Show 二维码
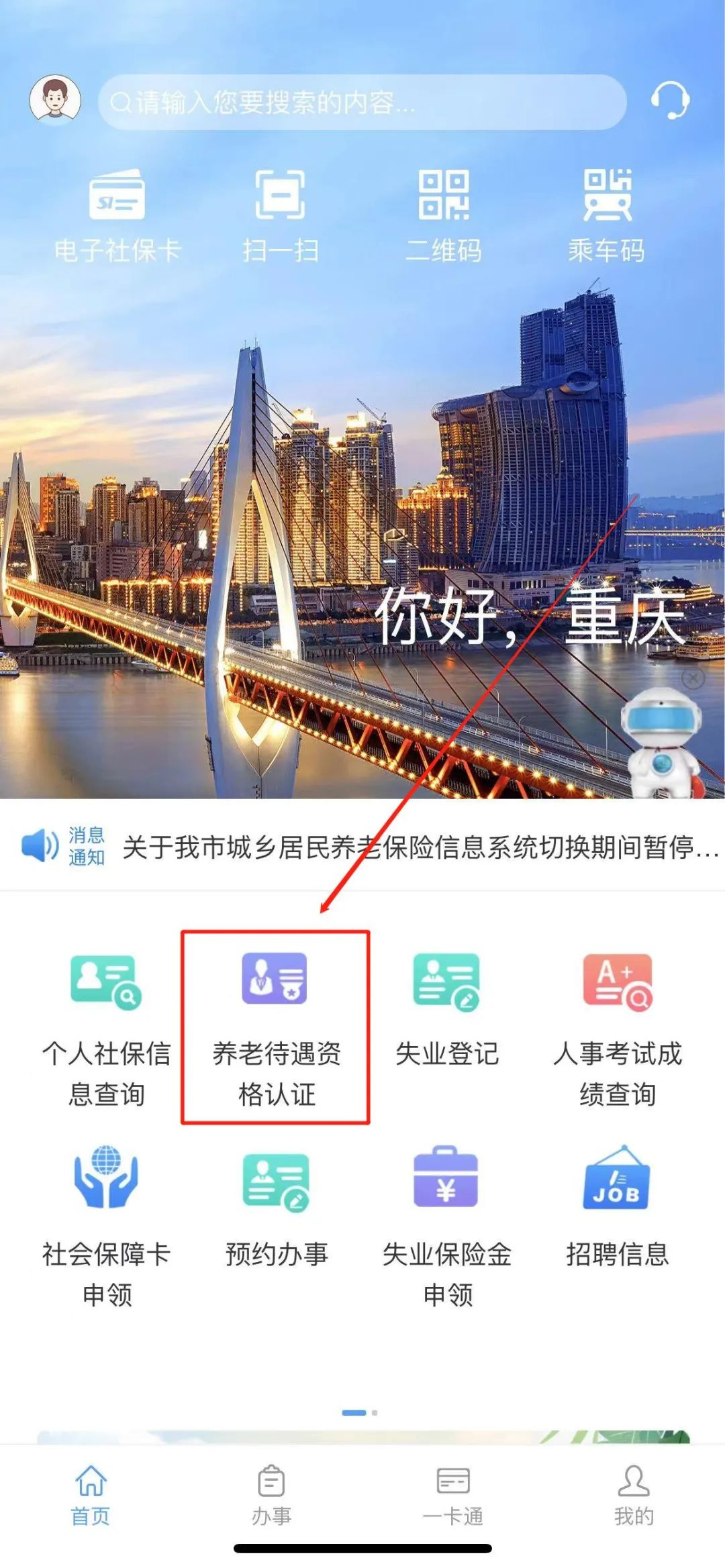 (x=444, y=215)
